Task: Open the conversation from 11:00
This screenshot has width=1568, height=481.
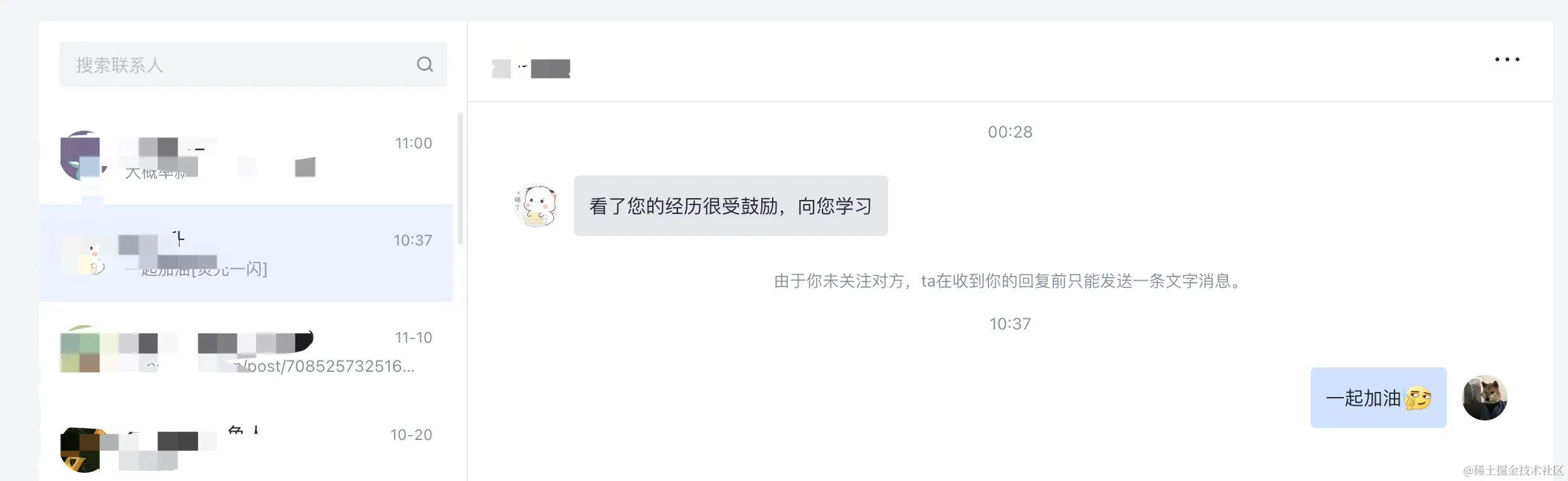Action: click(x=246, y=157)
